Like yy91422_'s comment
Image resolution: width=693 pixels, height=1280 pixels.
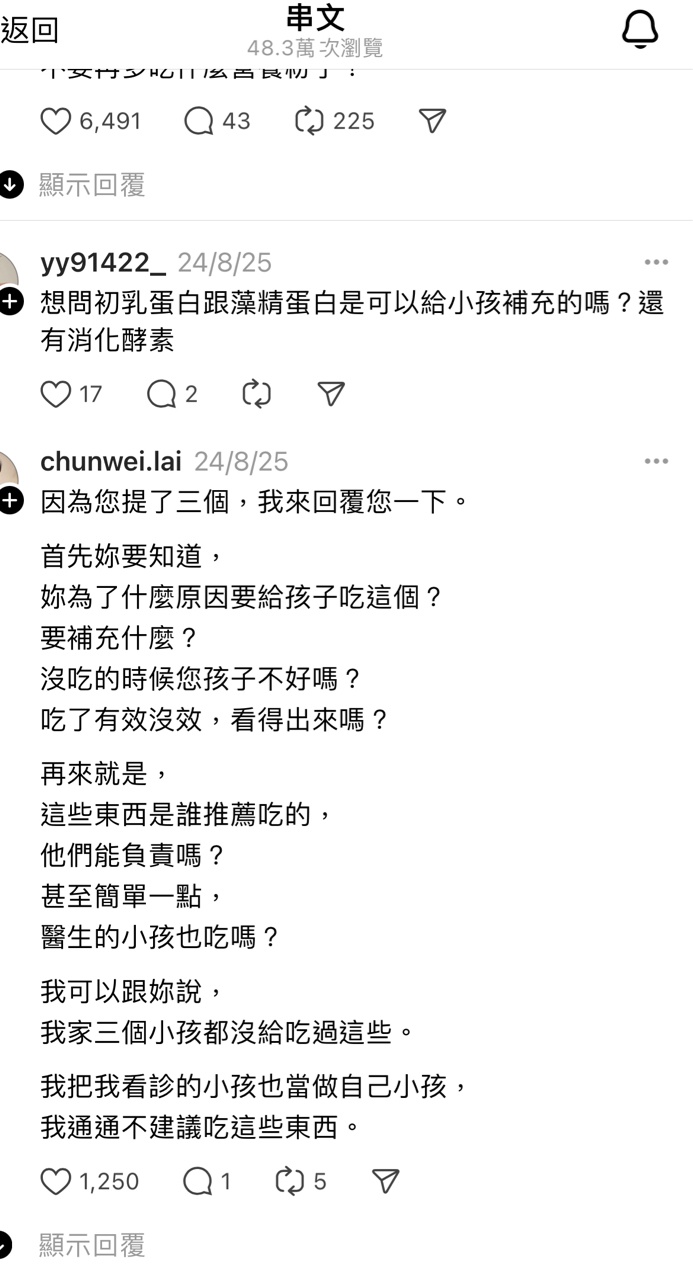[56, 394]
